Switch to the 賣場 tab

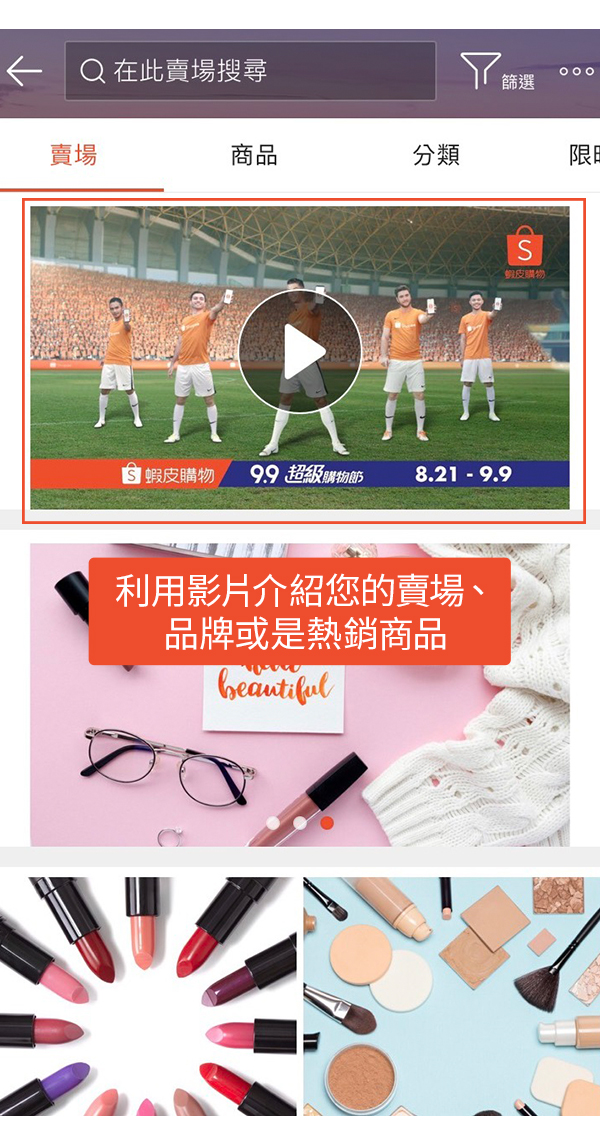pos(74,155)
